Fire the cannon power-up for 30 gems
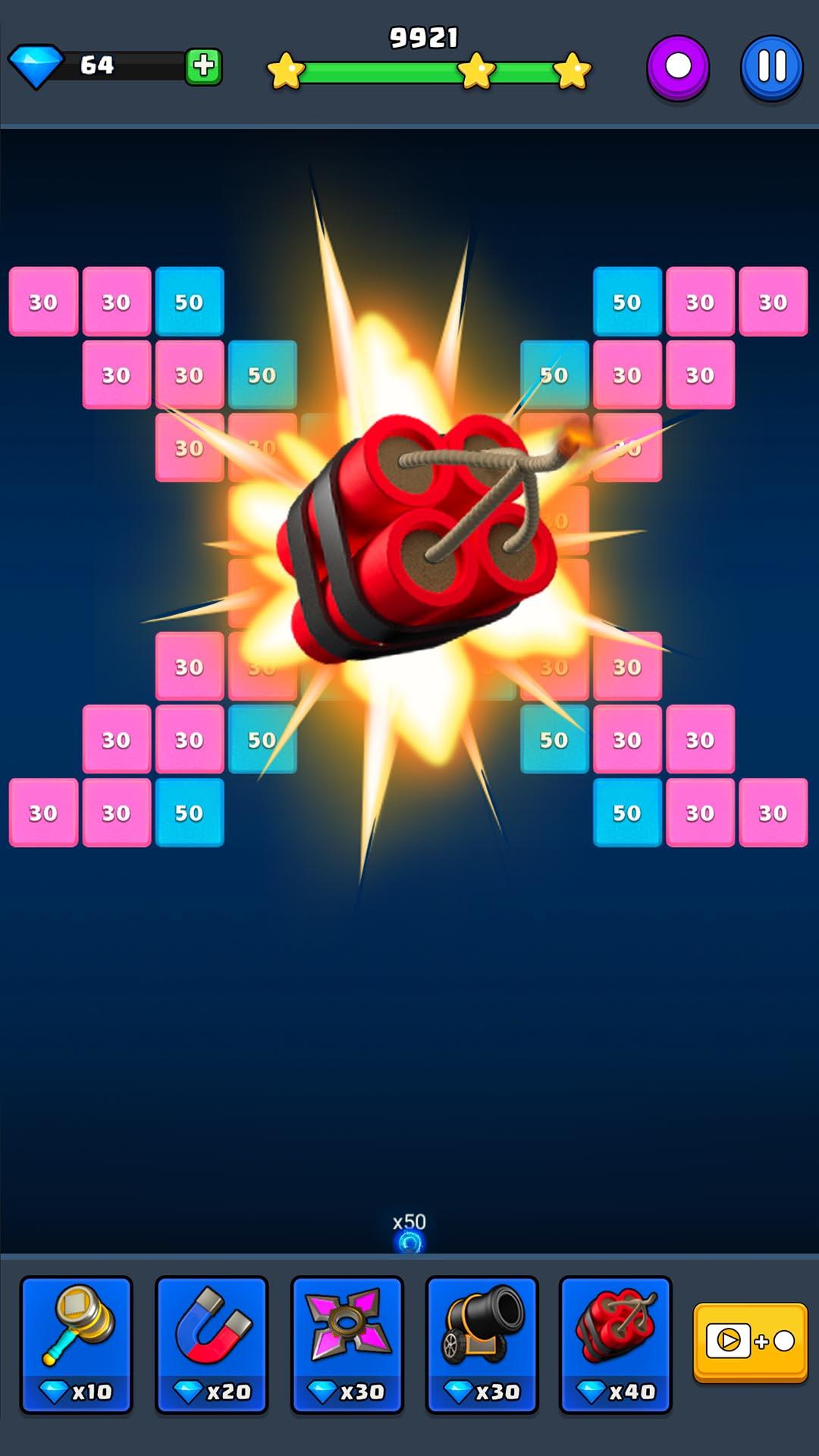 pyautogui.click(x=482, y=1345)
